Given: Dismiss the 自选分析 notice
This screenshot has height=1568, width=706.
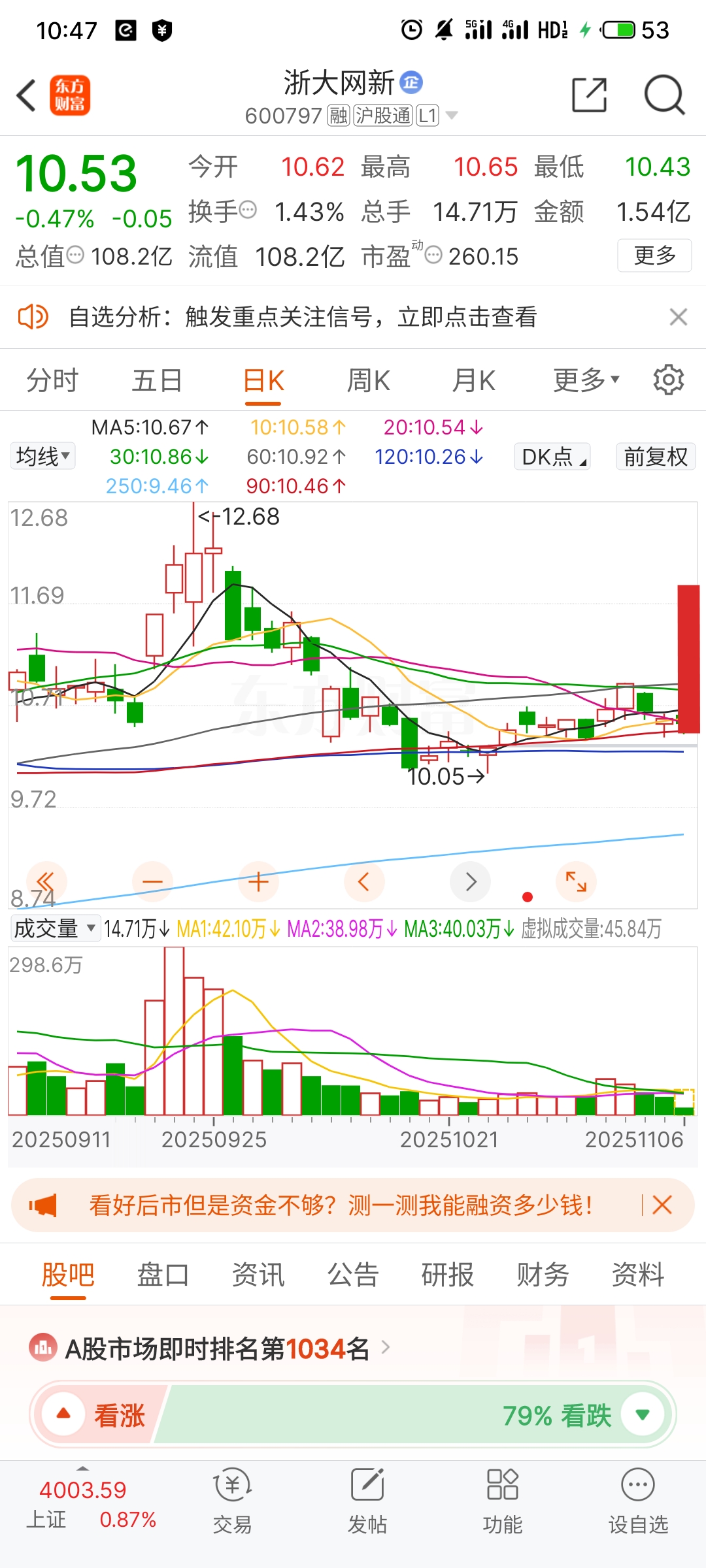Looking at the screenshot, I should click(x=678, y=317).
